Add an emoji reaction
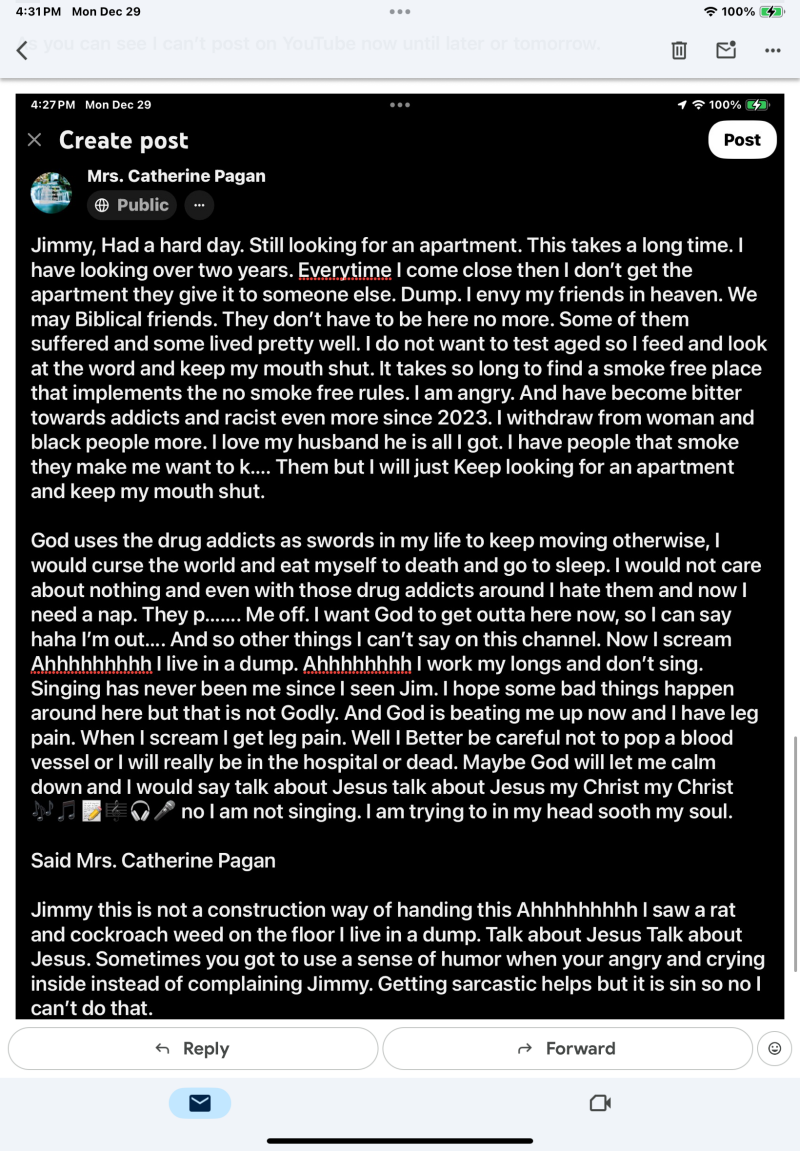This screenshot has width=800, height=1151. [x=774, y=1048]
